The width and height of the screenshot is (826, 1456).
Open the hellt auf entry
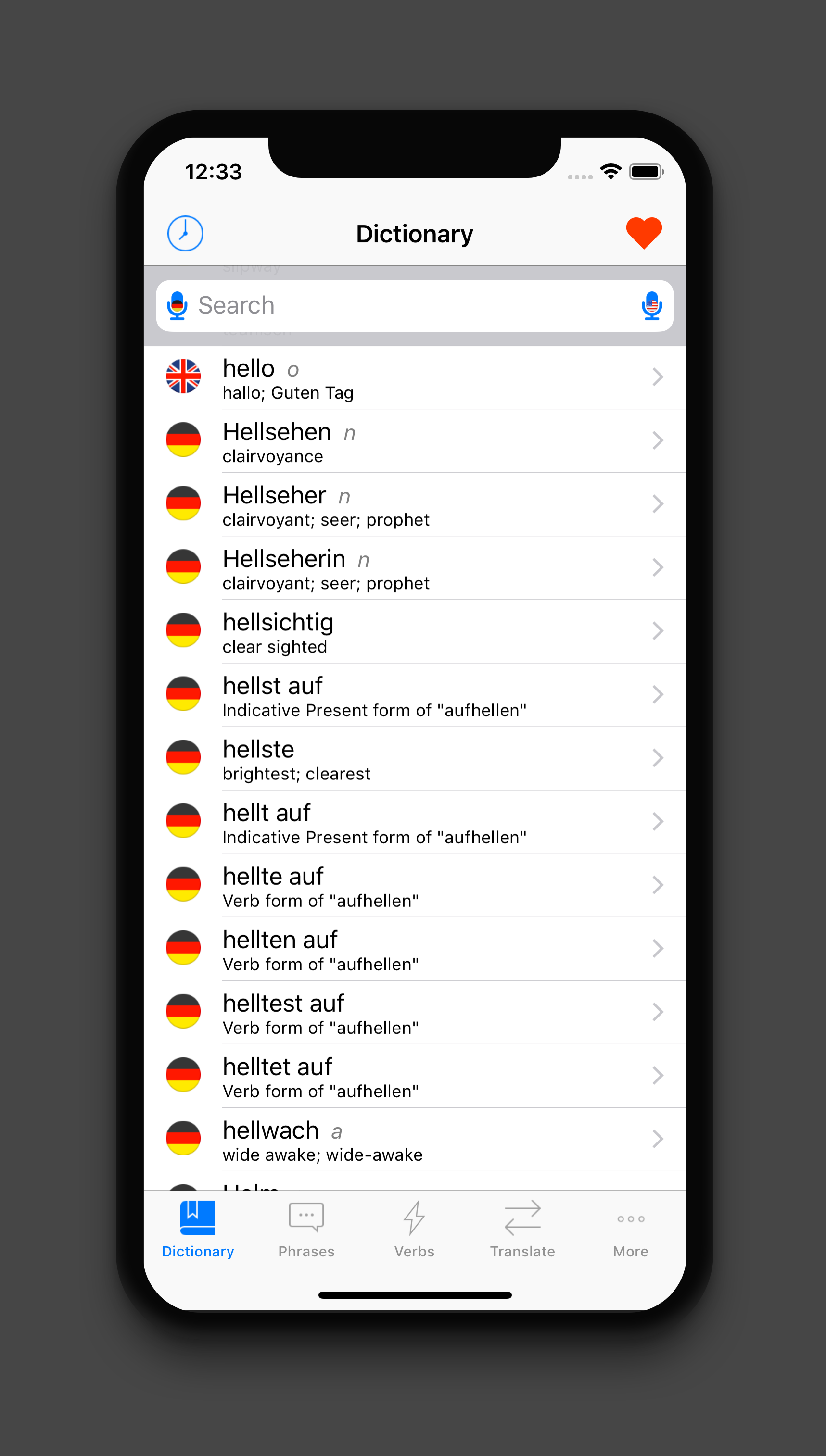point(414,822)
